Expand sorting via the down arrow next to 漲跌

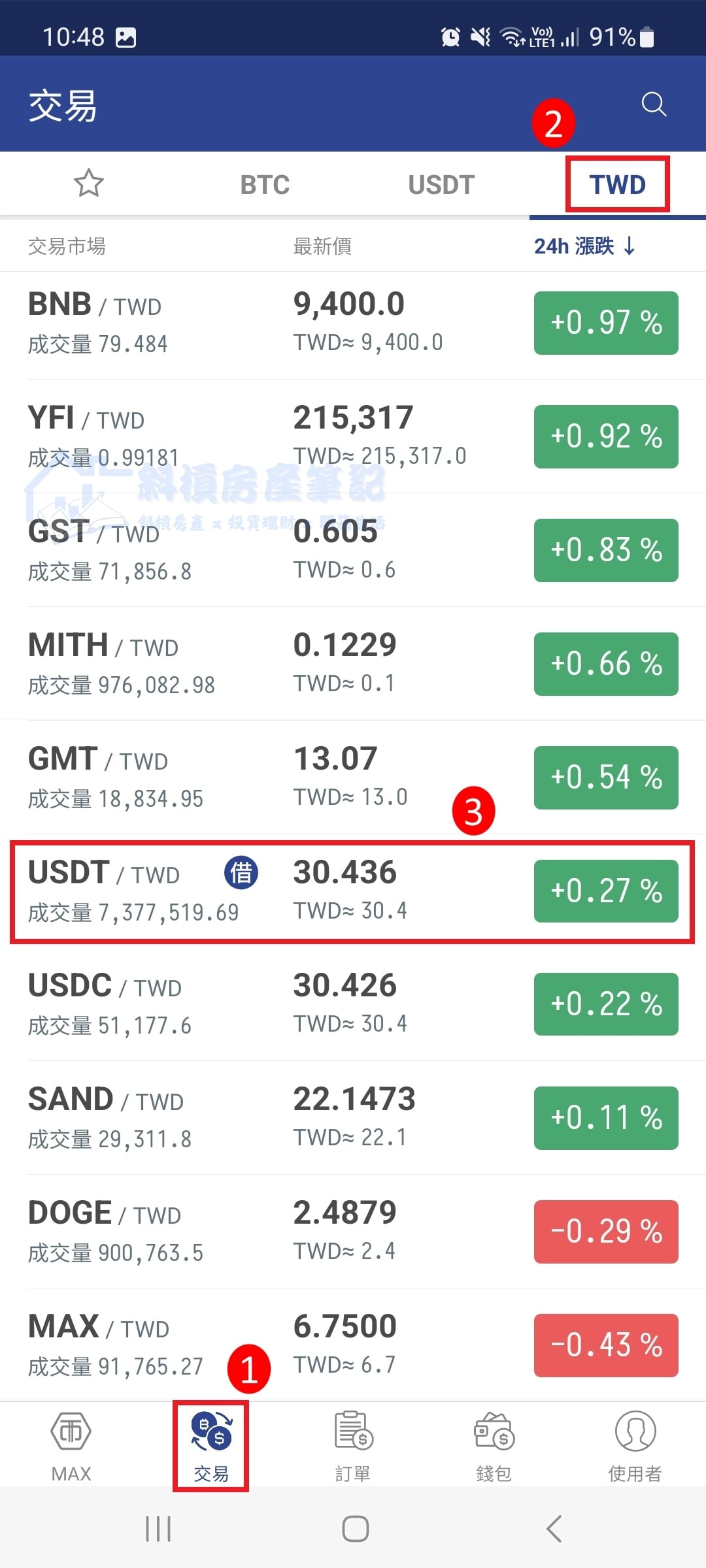point(630,246)
